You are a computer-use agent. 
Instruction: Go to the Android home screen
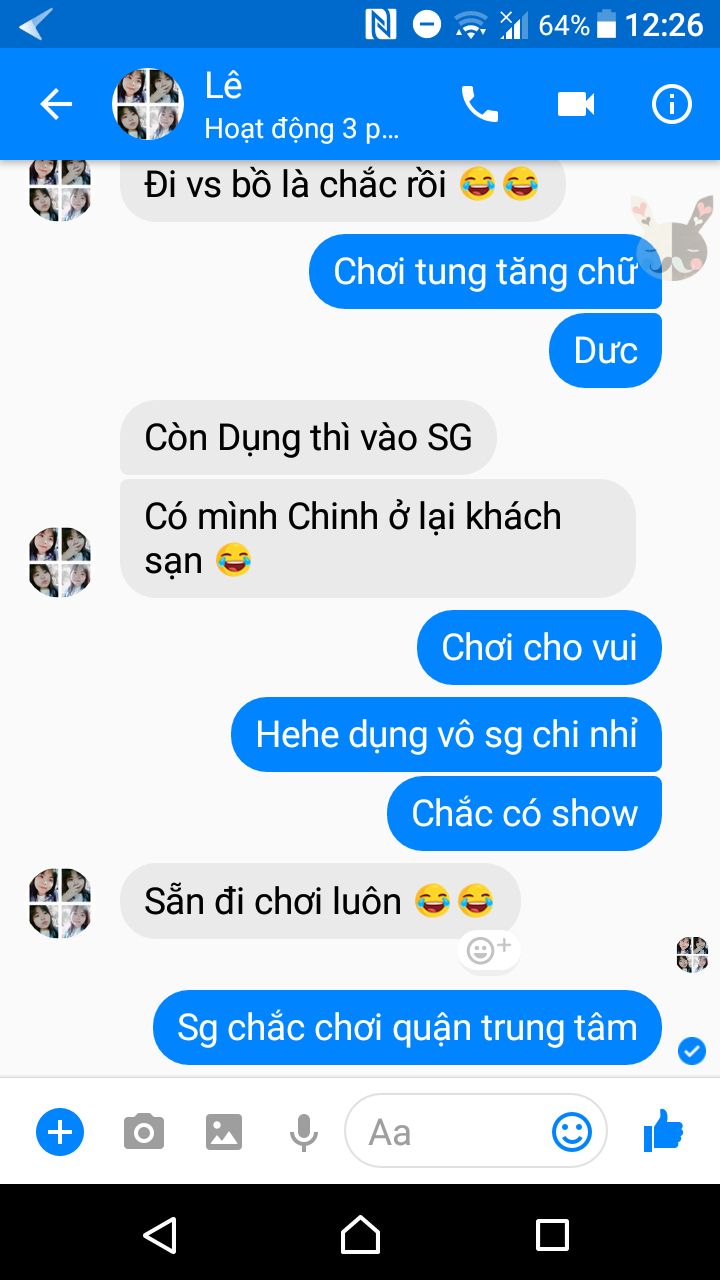[360, 1235]
